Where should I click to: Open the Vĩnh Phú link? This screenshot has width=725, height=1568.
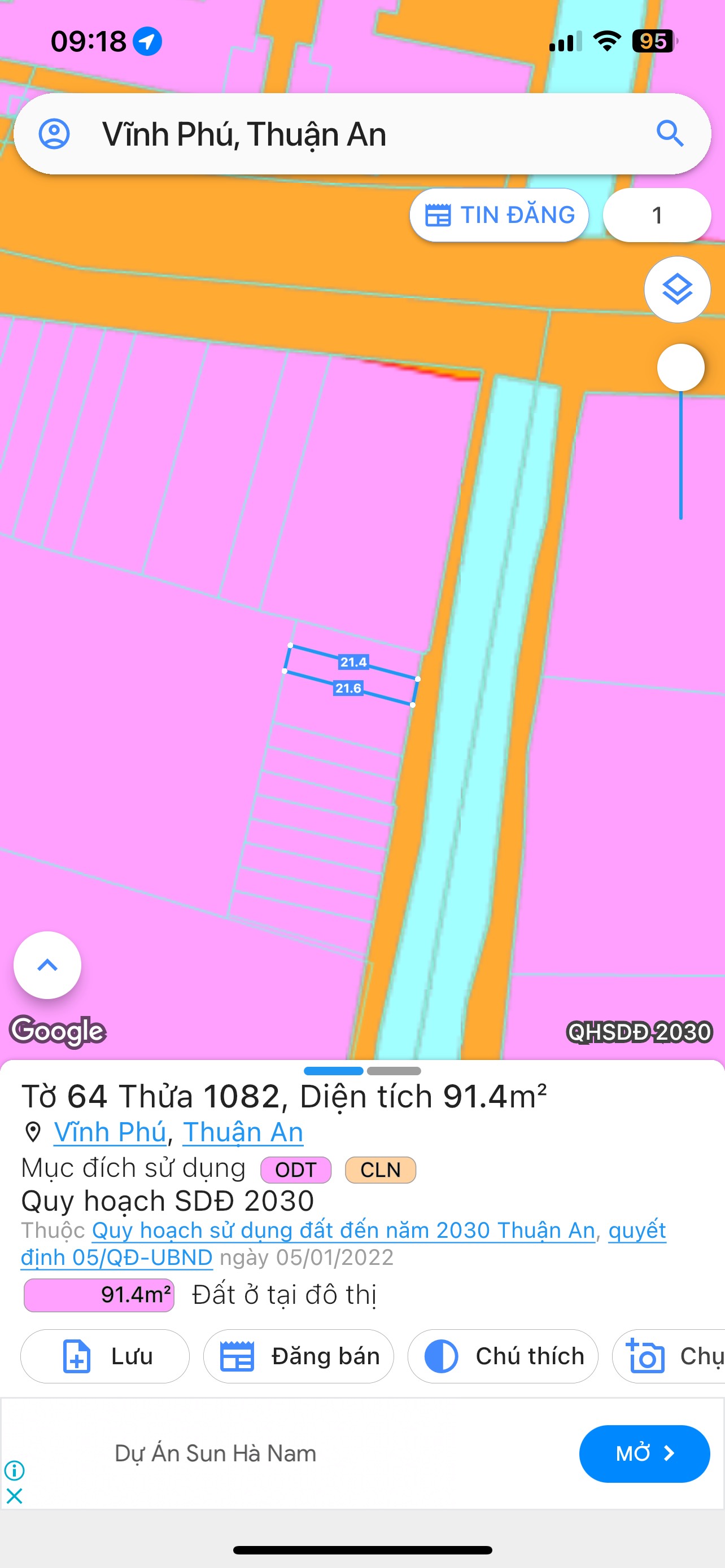point(110,1132)
